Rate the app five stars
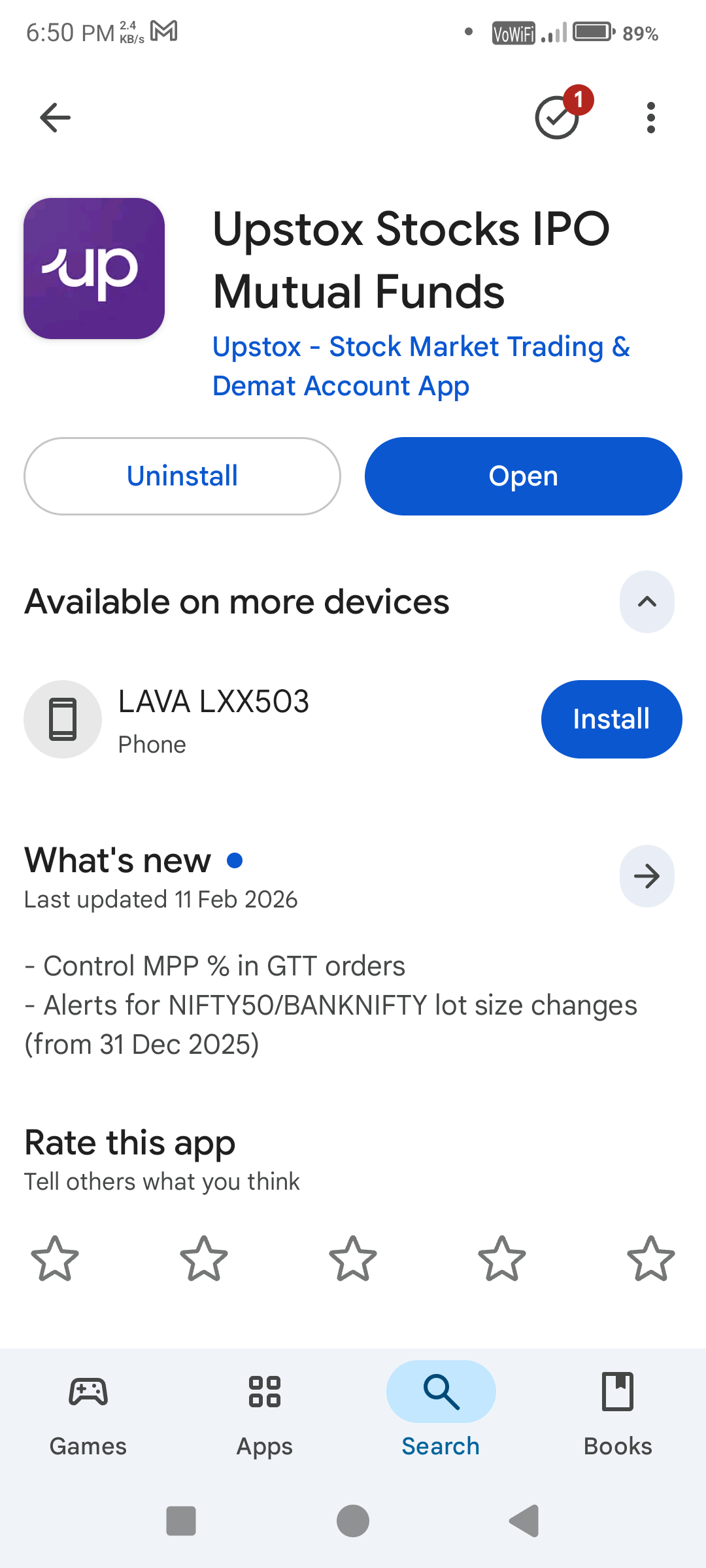706x1568 pixels. click(650, 1258)
